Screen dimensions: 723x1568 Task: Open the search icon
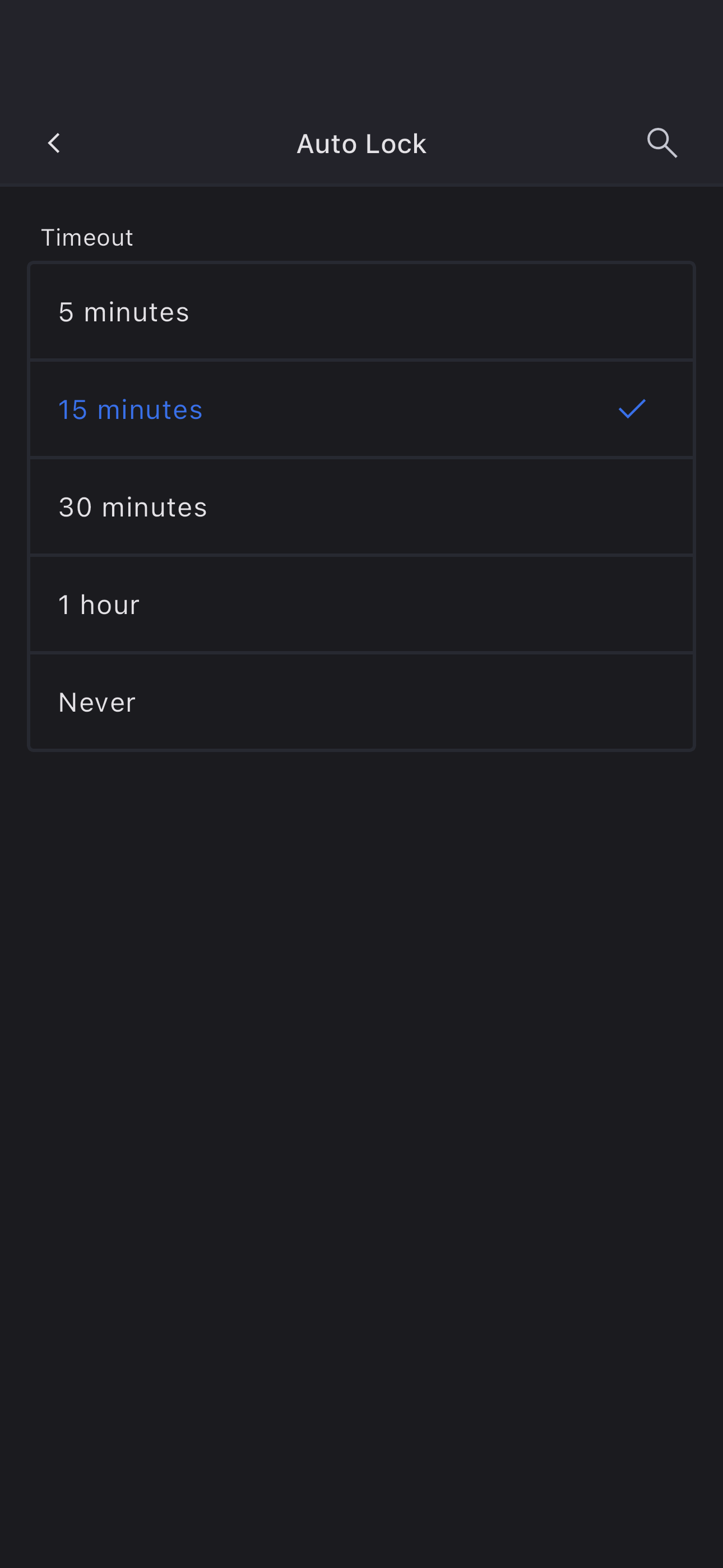coord(661,144)
